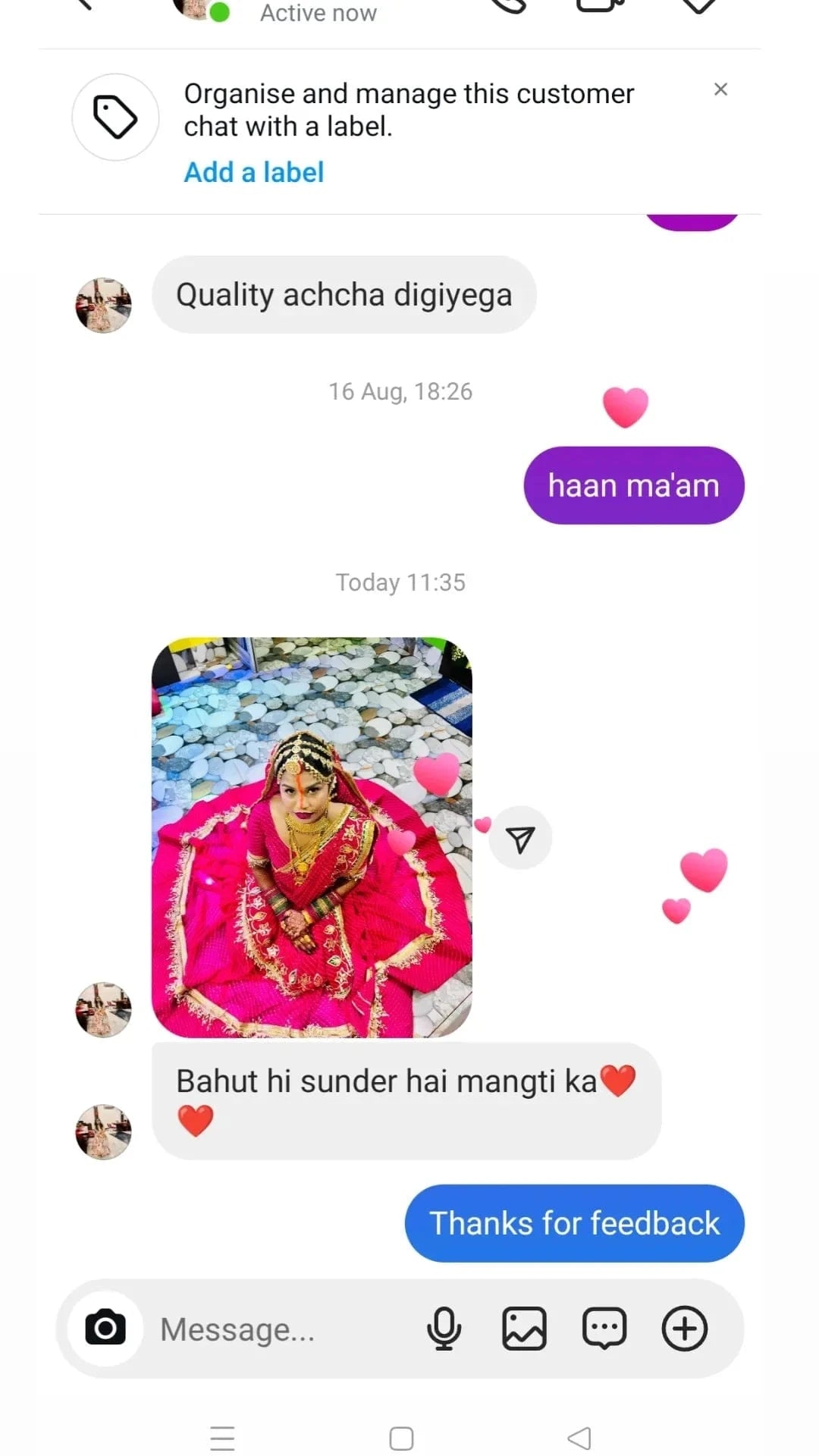Go to home via system home button
This screenshot has height=1456, width=819.
click(401, 1438)
